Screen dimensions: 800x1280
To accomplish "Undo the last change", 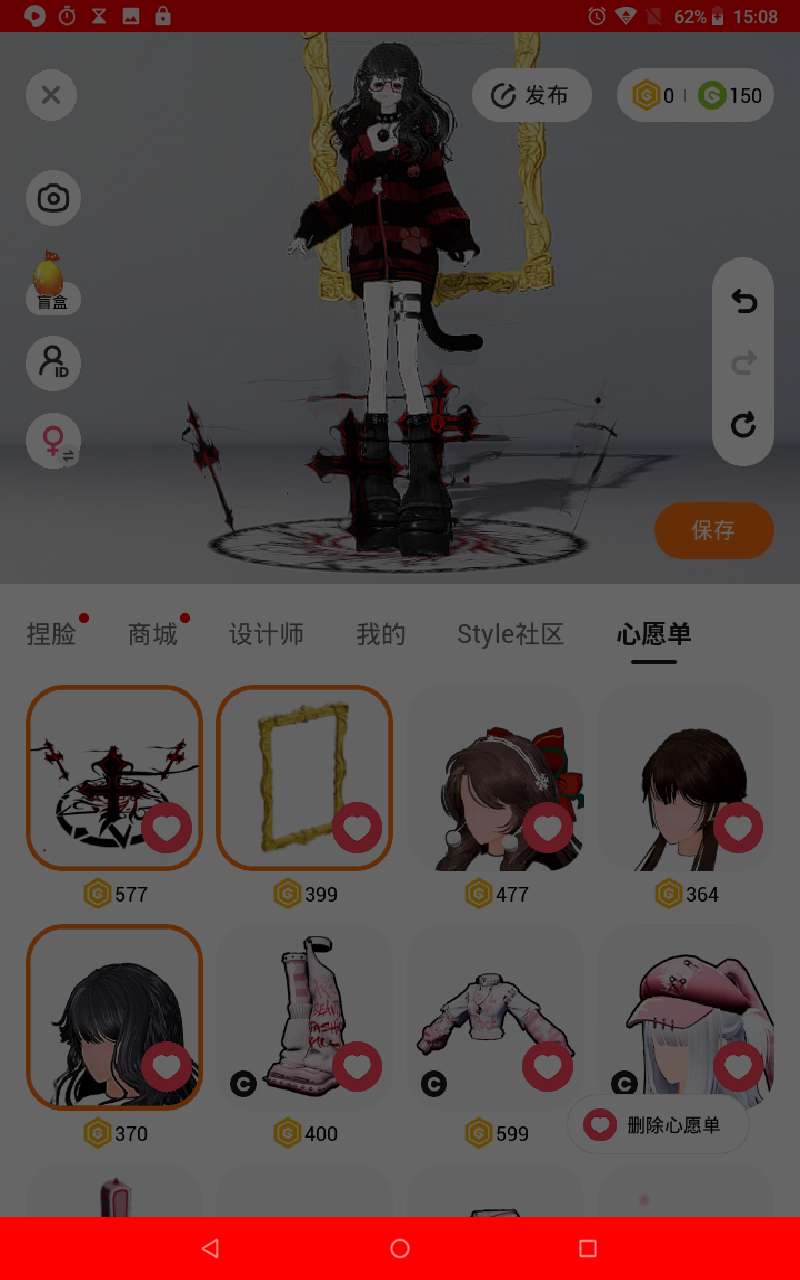I will 743,301.
